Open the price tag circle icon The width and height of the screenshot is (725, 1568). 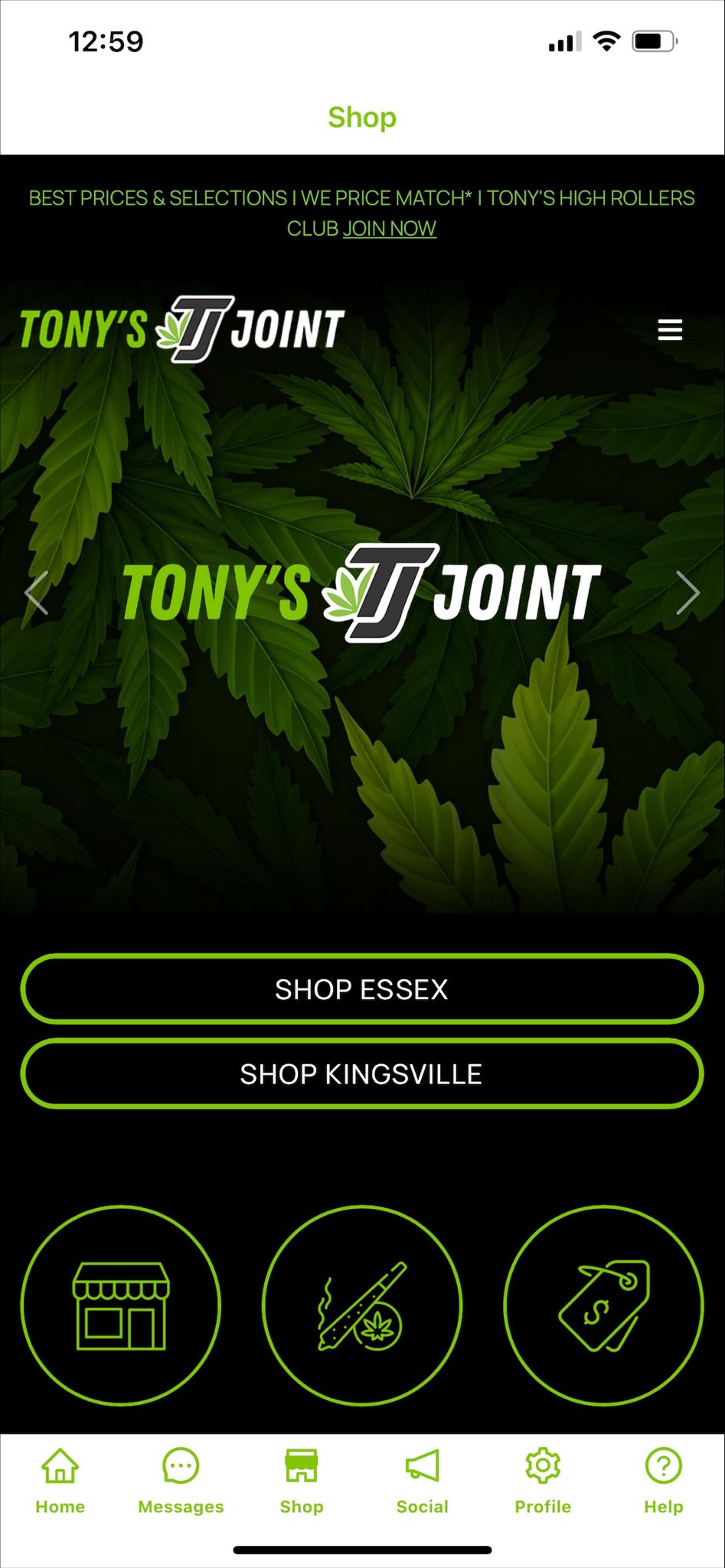[603, 1305]
